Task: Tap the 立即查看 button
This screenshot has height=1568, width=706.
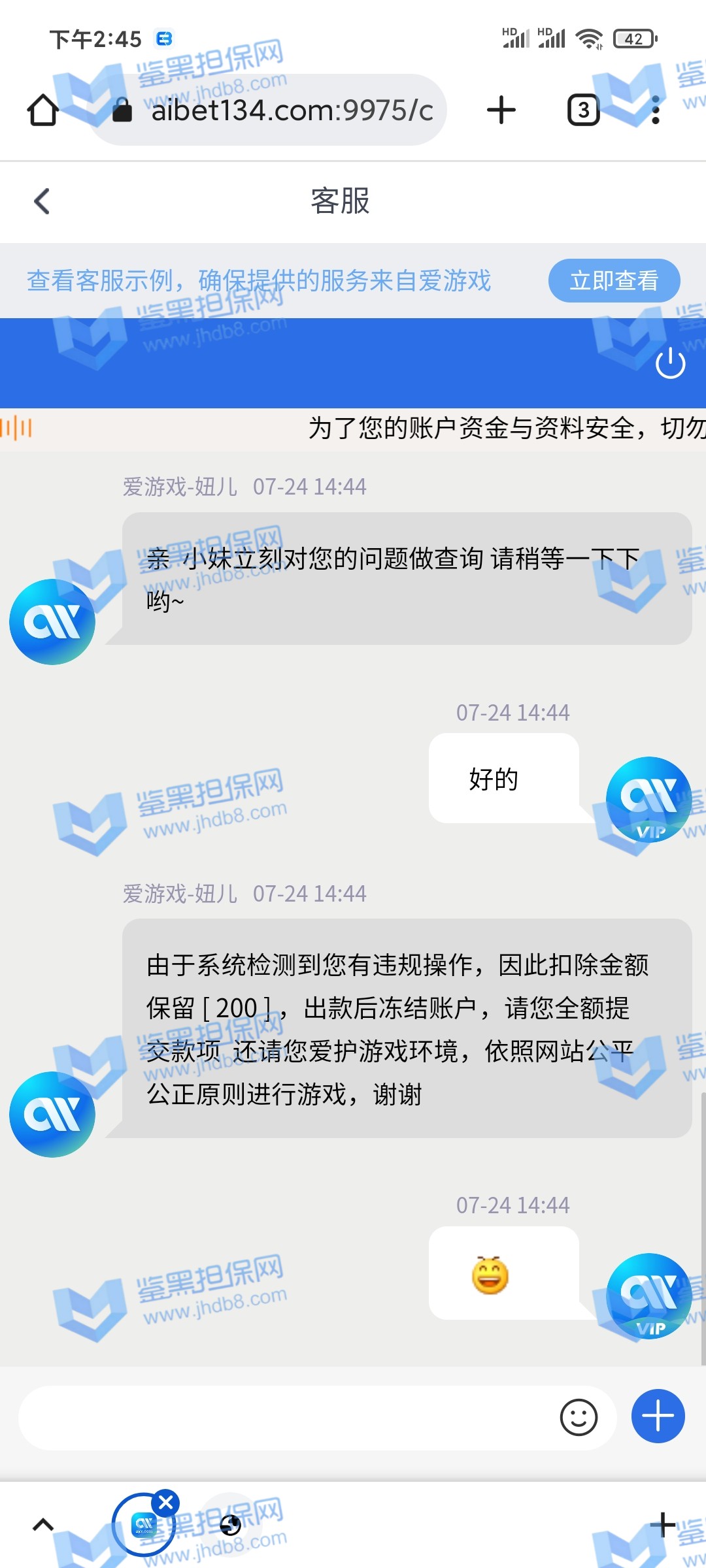Action: (613, 281)
